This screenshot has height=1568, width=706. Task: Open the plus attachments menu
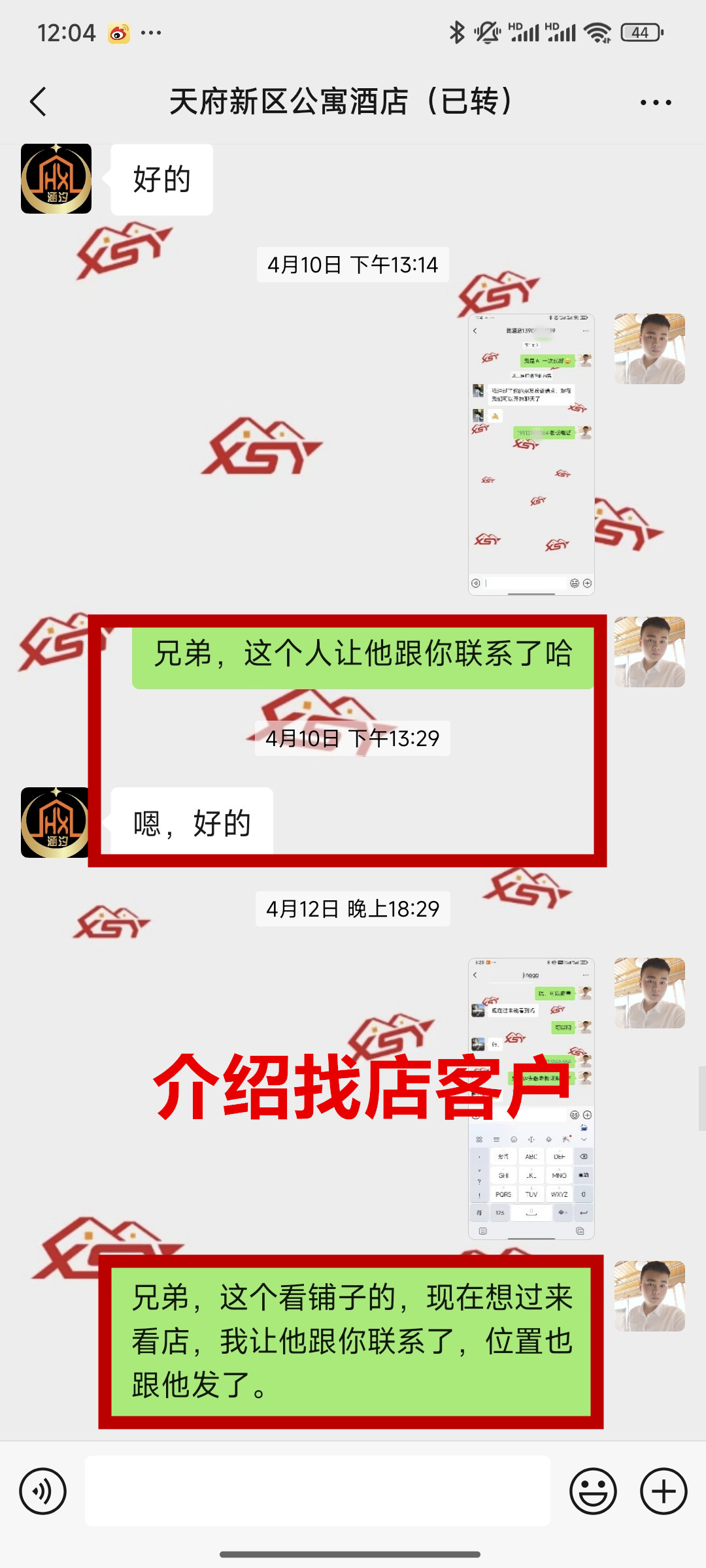[664, 1491]
